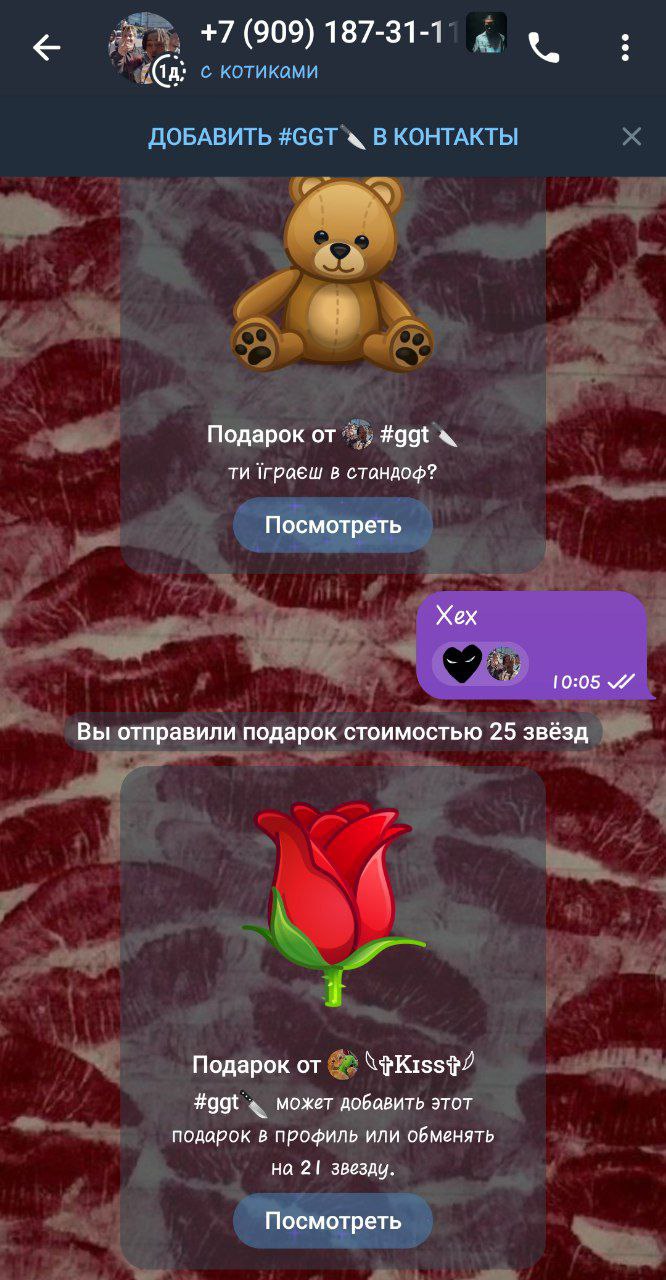View the teddy bear gift
666x1280 pixels.
(x=332, y=525)
